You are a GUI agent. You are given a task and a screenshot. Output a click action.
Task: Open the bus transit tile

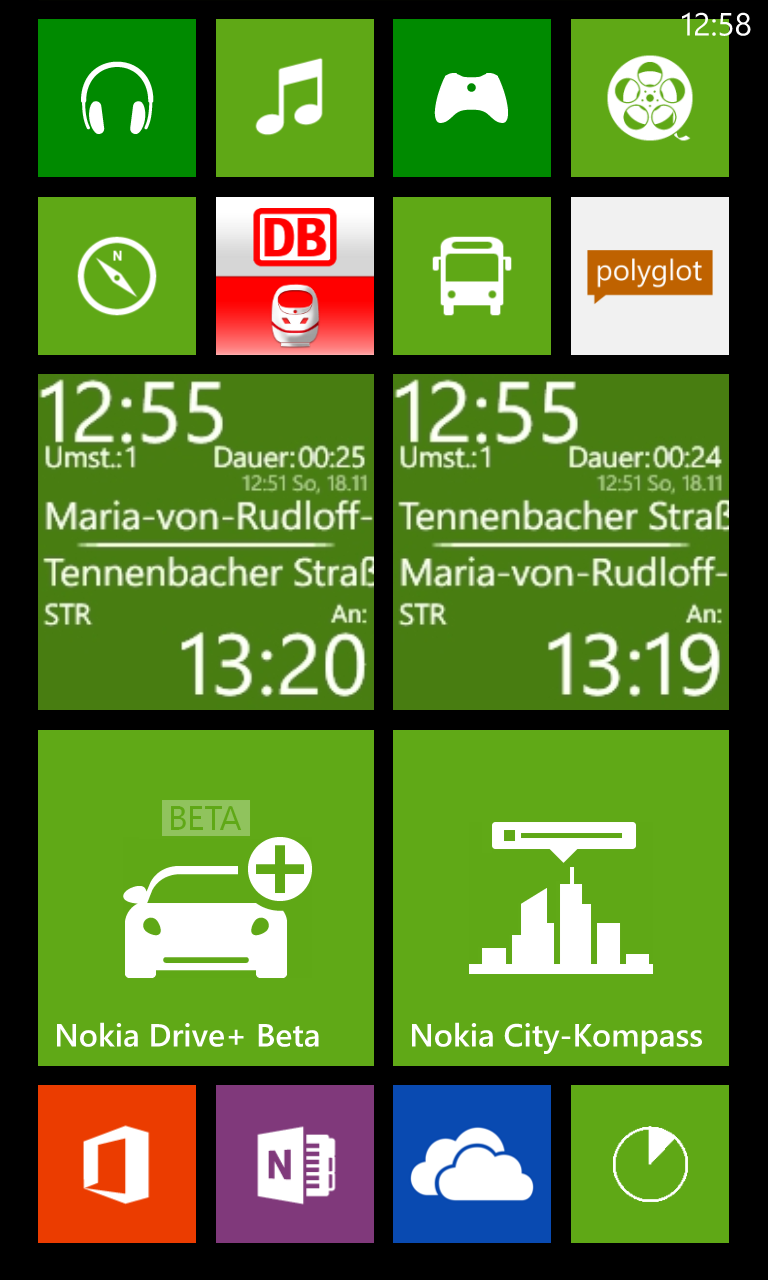click(x=472, y=276)
